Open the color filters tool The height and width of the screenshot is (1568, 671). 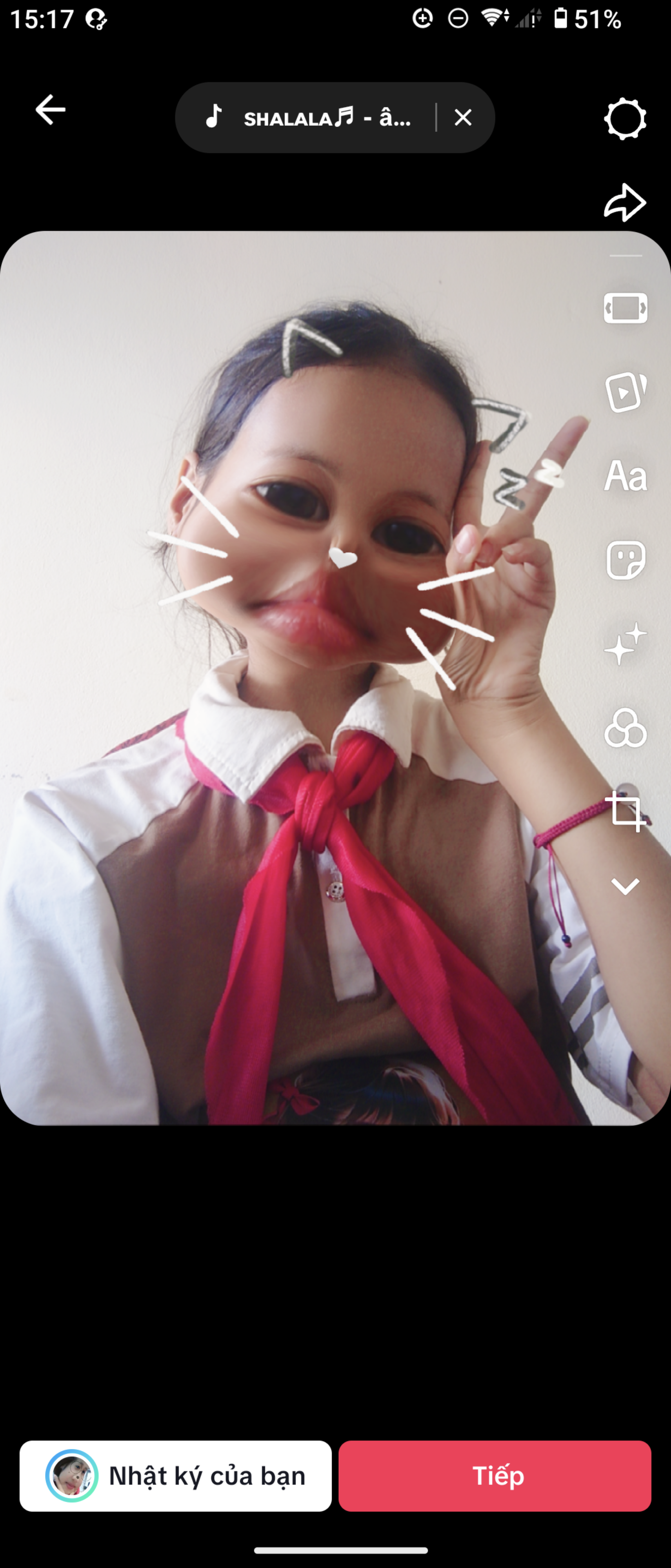(x=625, y=728)
